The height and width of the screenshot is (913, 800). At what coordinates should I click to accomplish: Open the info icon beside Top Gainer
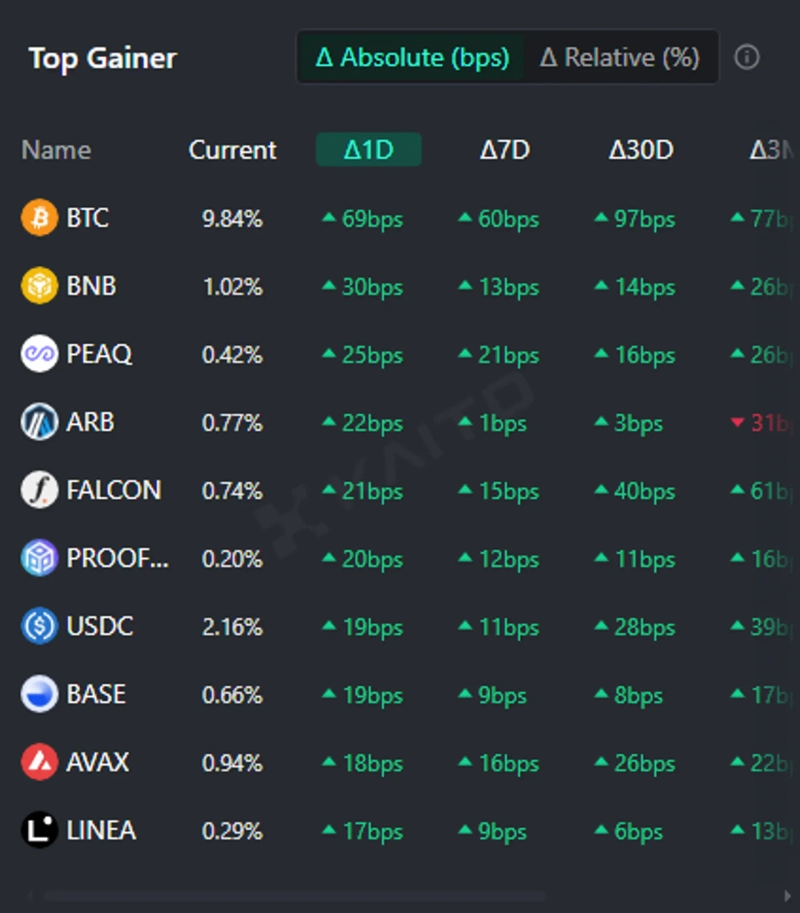tap(746, 57)
